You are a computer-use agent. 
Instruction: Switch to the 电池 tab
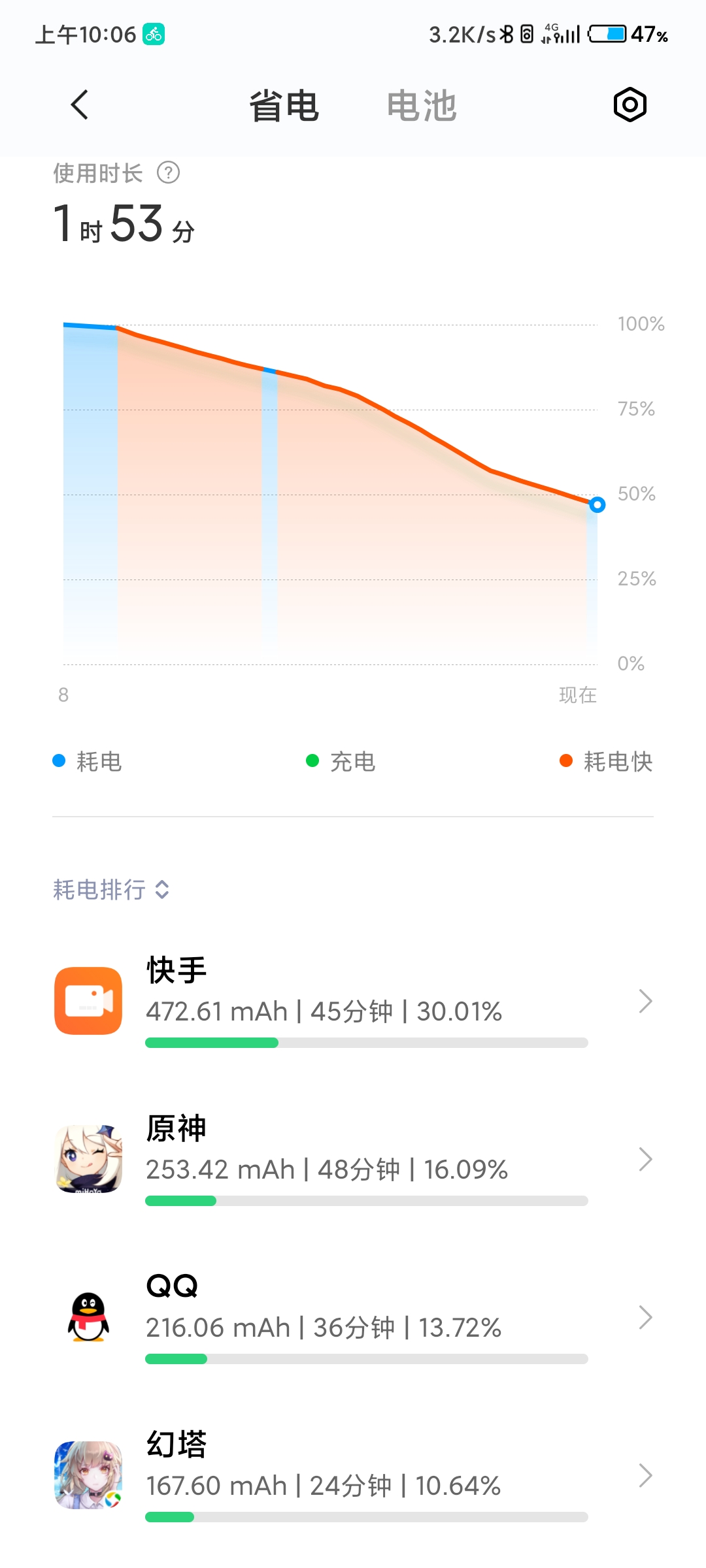(422, 106)
